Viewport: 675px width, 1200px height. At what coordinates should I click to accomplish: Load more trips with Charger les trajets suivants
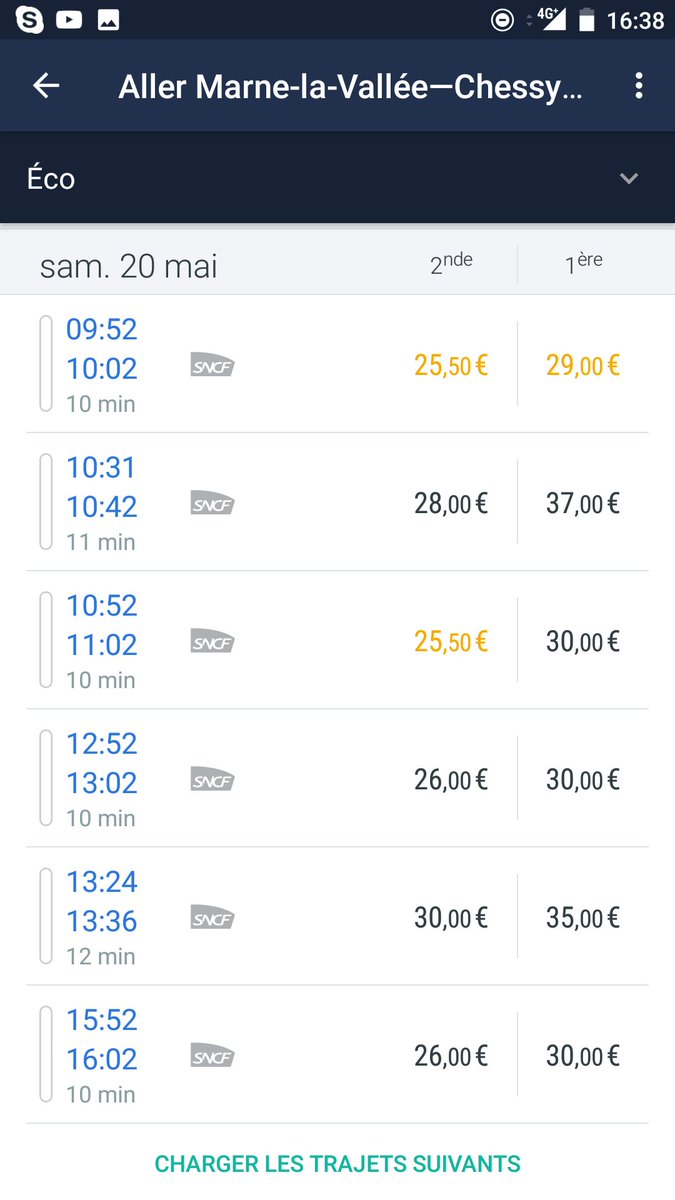[x=338, y=1164]
